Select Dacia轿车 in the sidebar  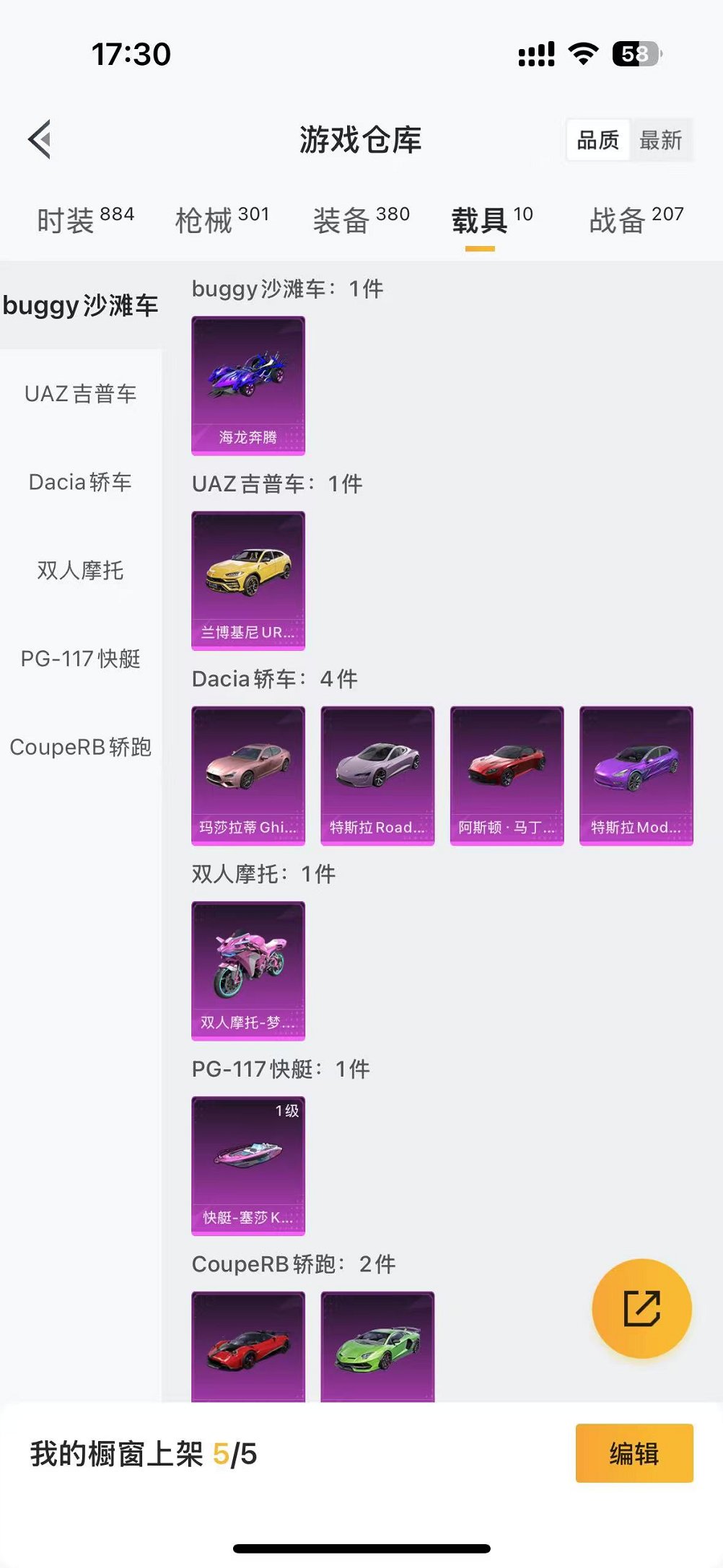[80, 482]
